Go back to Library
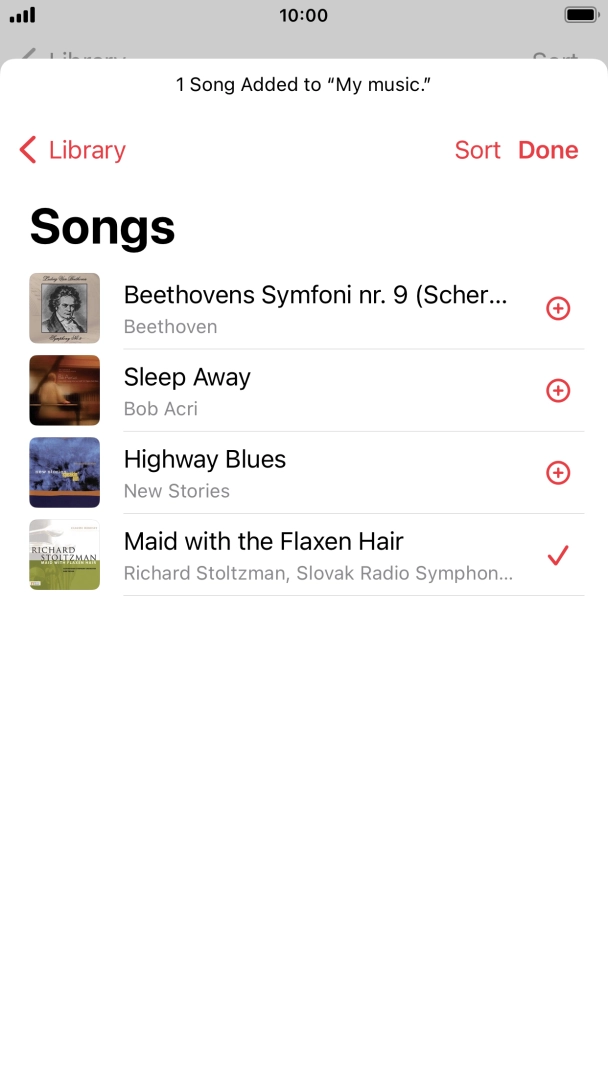 tap(73, 150)
